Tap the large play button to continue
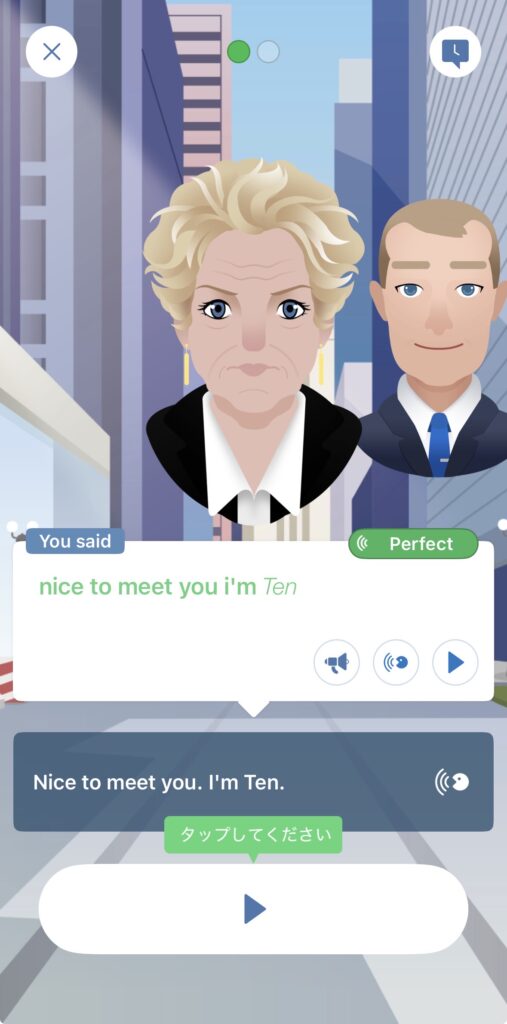The image size is (507, 1024). (x=254, y=908)
